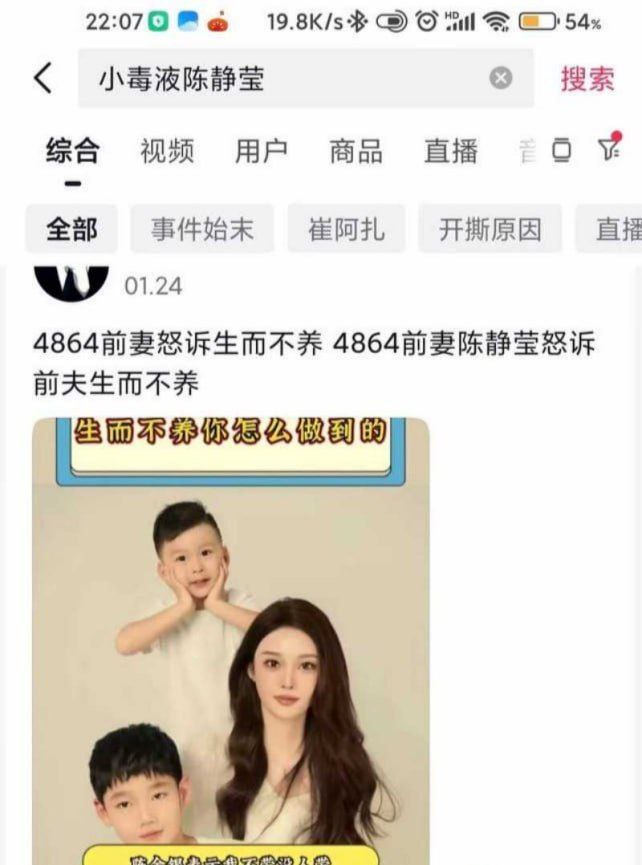Clear the search query text
Screen dimensions: 642x865
(501, 79)
